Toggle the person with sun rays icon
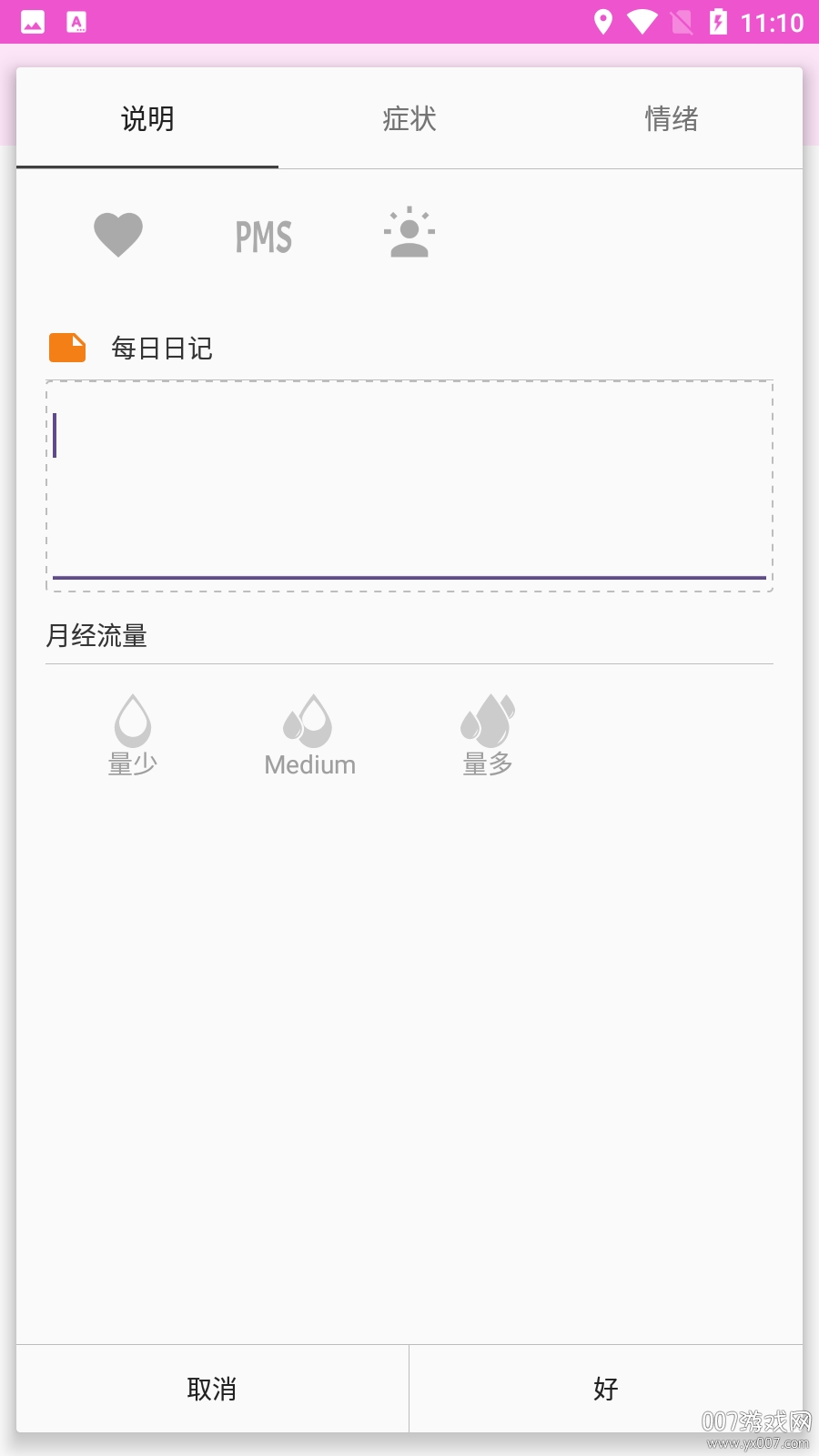 click(x=409, y=233)
